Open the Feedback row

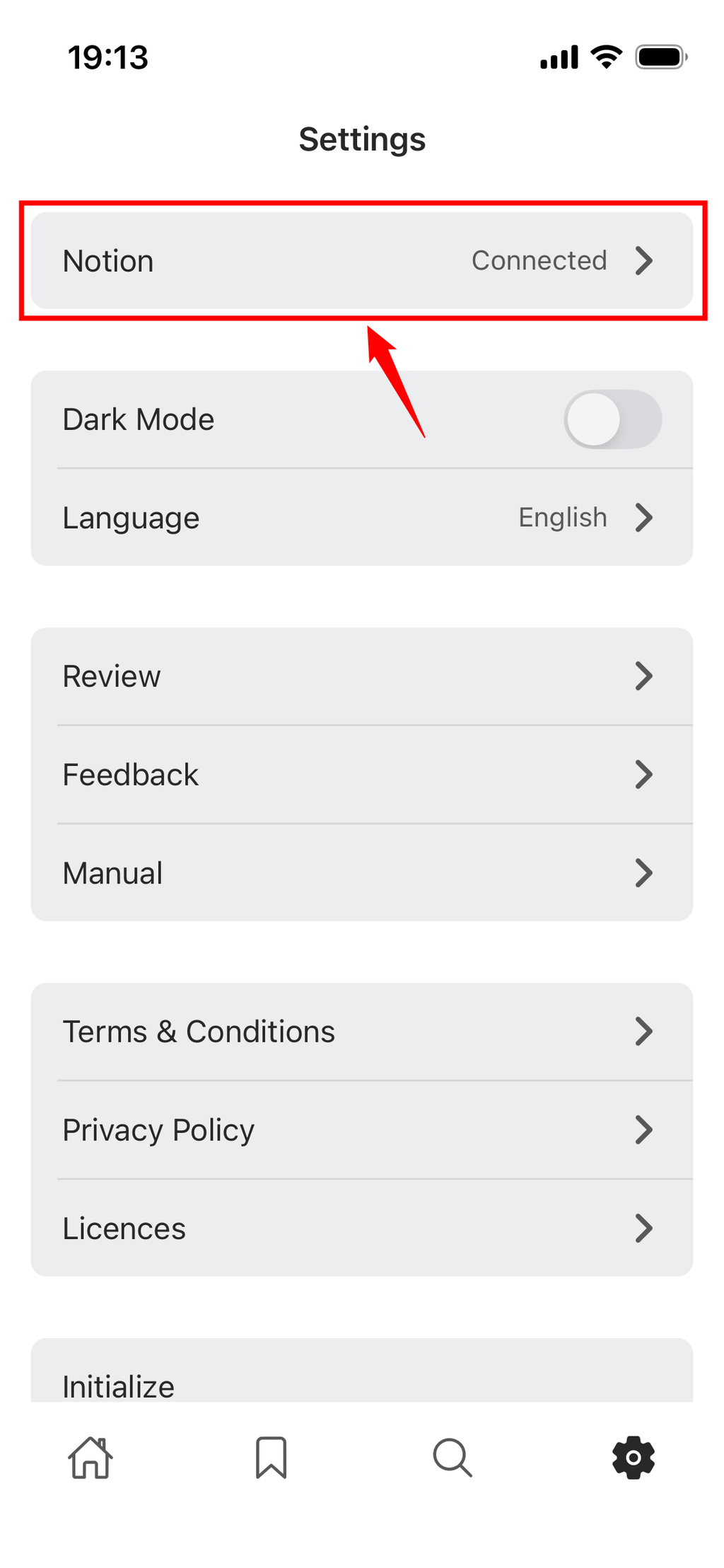pyautogui.click(x=361, y=774)
